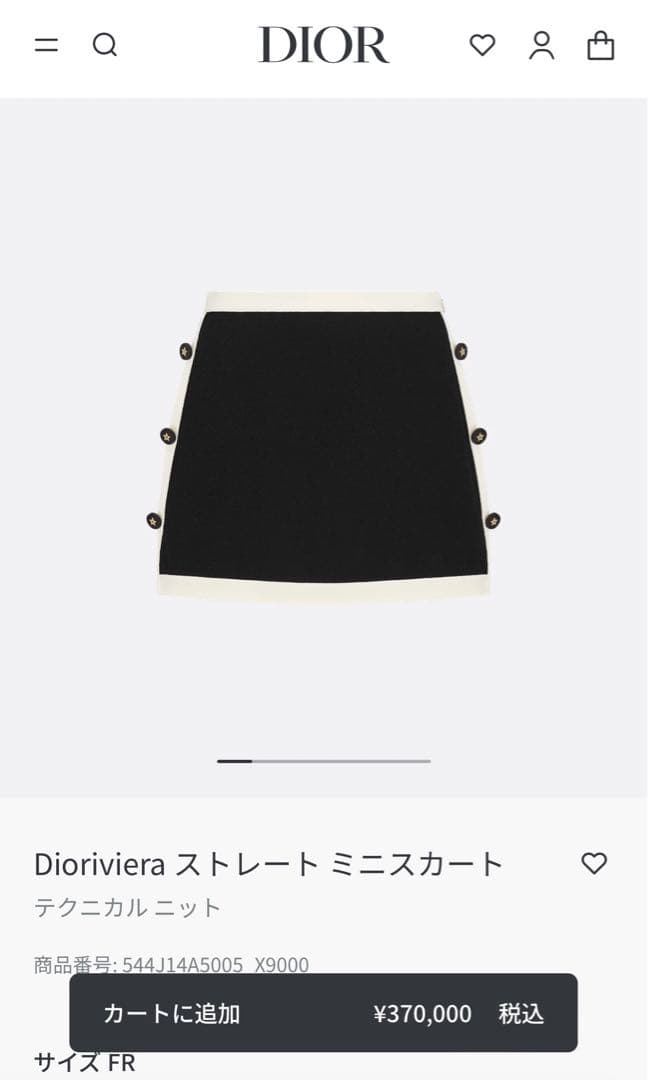Screen dimensions: 648x1080
Task: Open the search icon
Action: click(x=105, y=45)
